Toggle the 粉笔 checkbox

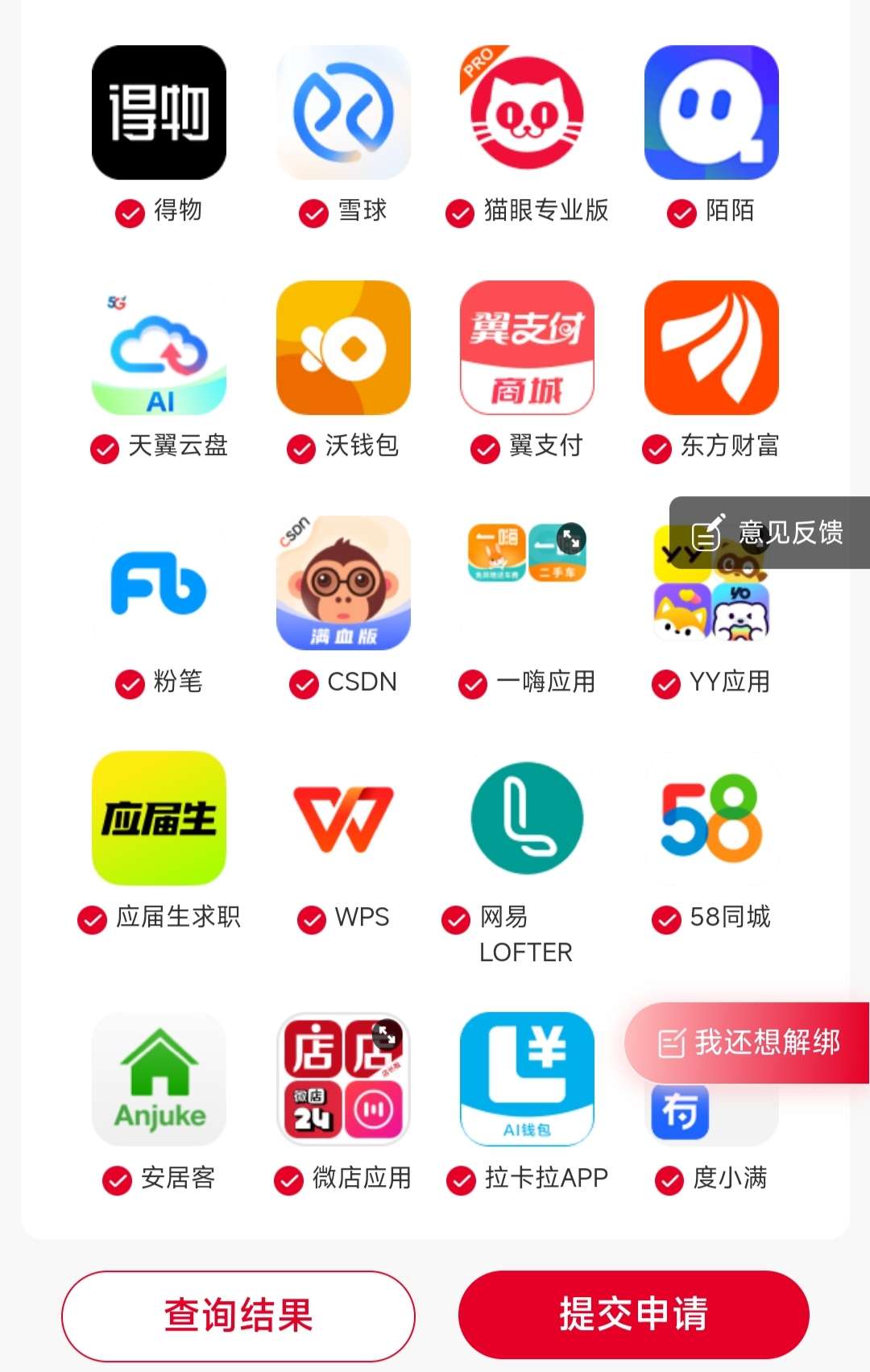tap(130, 684)
